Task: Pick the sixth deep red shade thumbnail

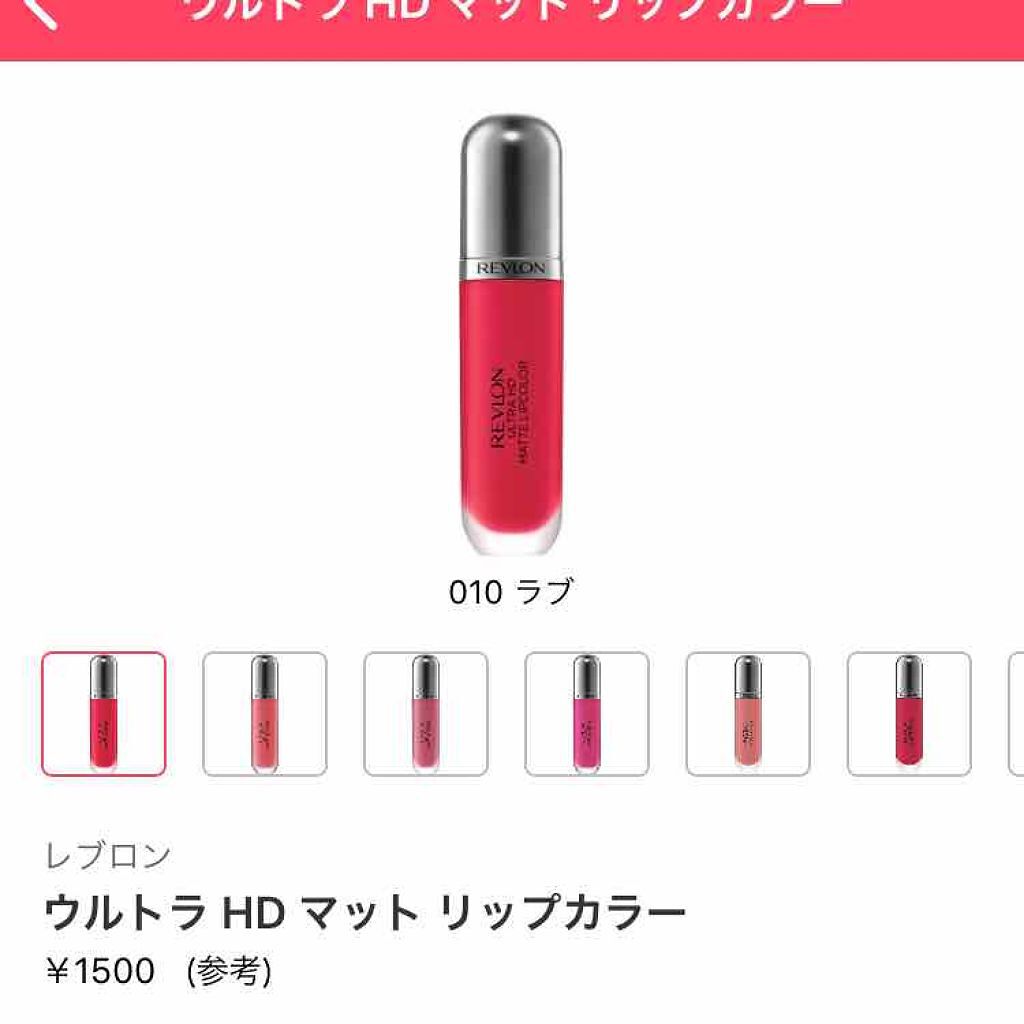Action: [x=909, y=714]
